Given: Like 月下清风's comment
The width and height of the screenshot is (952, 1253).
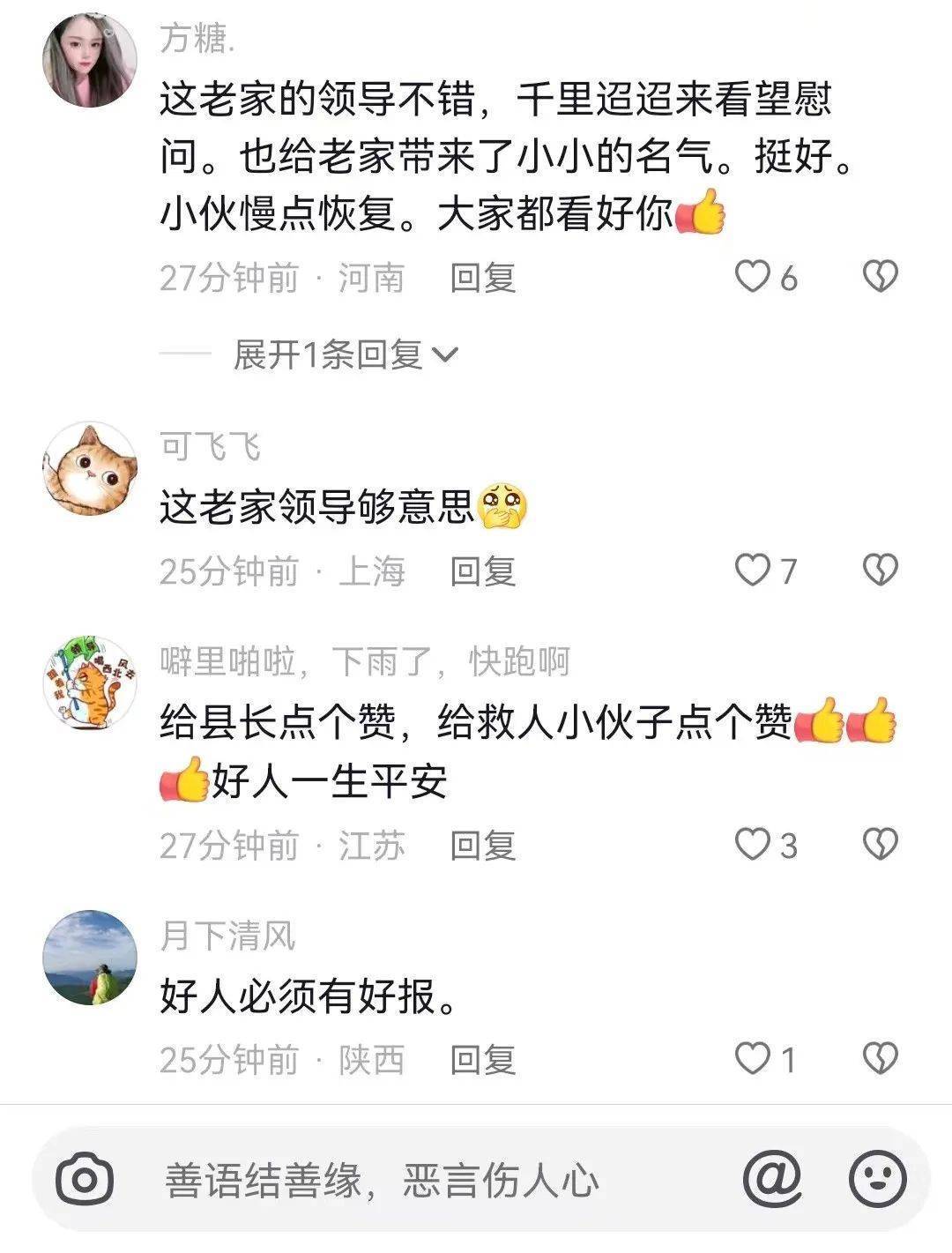Looking at the screenshot, I should 753,1058.
